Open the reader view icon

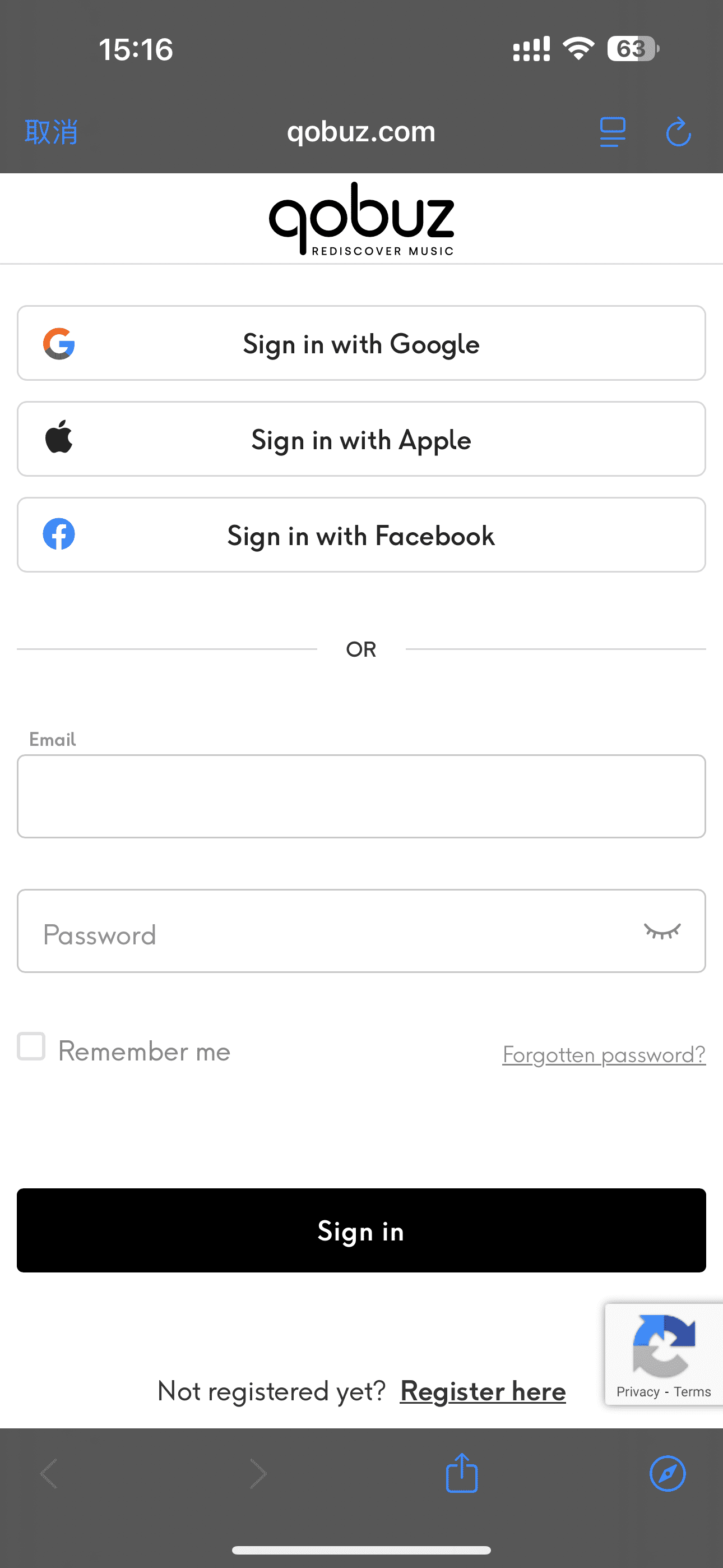pos(612,131)
